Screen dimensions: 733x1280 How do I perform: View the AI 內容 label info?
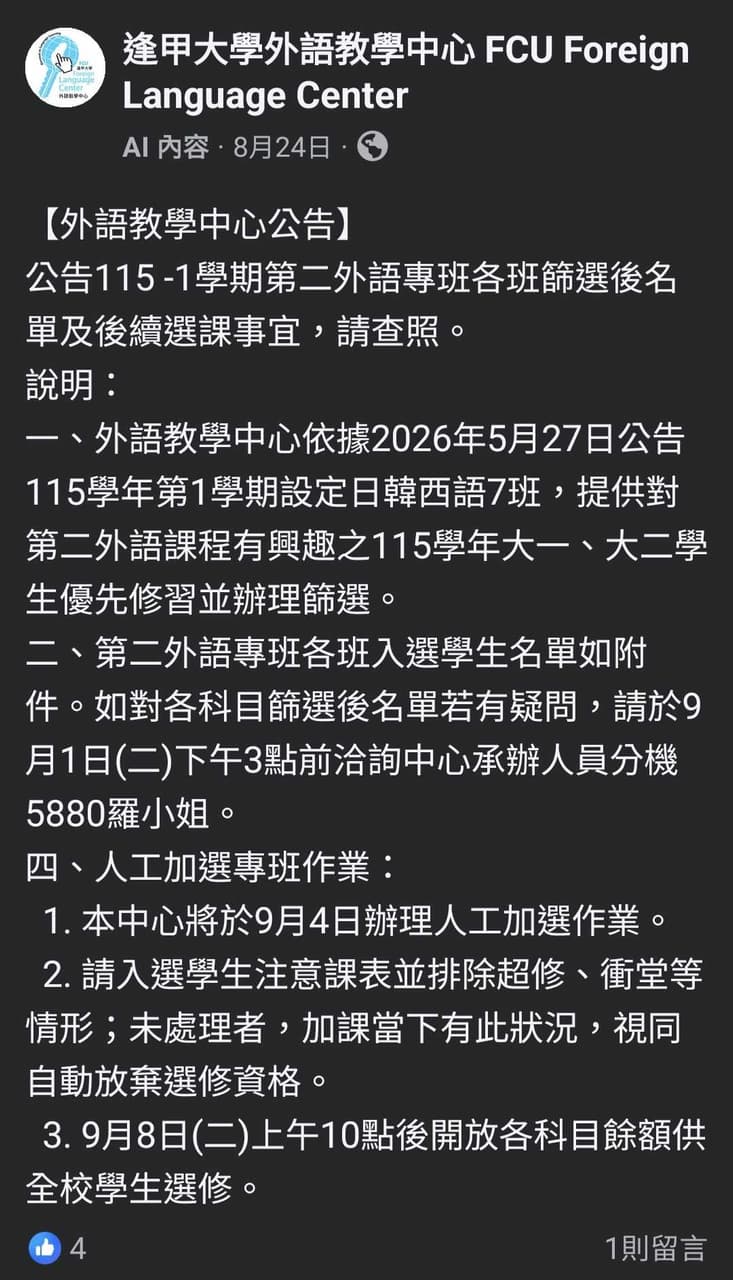[166, 148]
